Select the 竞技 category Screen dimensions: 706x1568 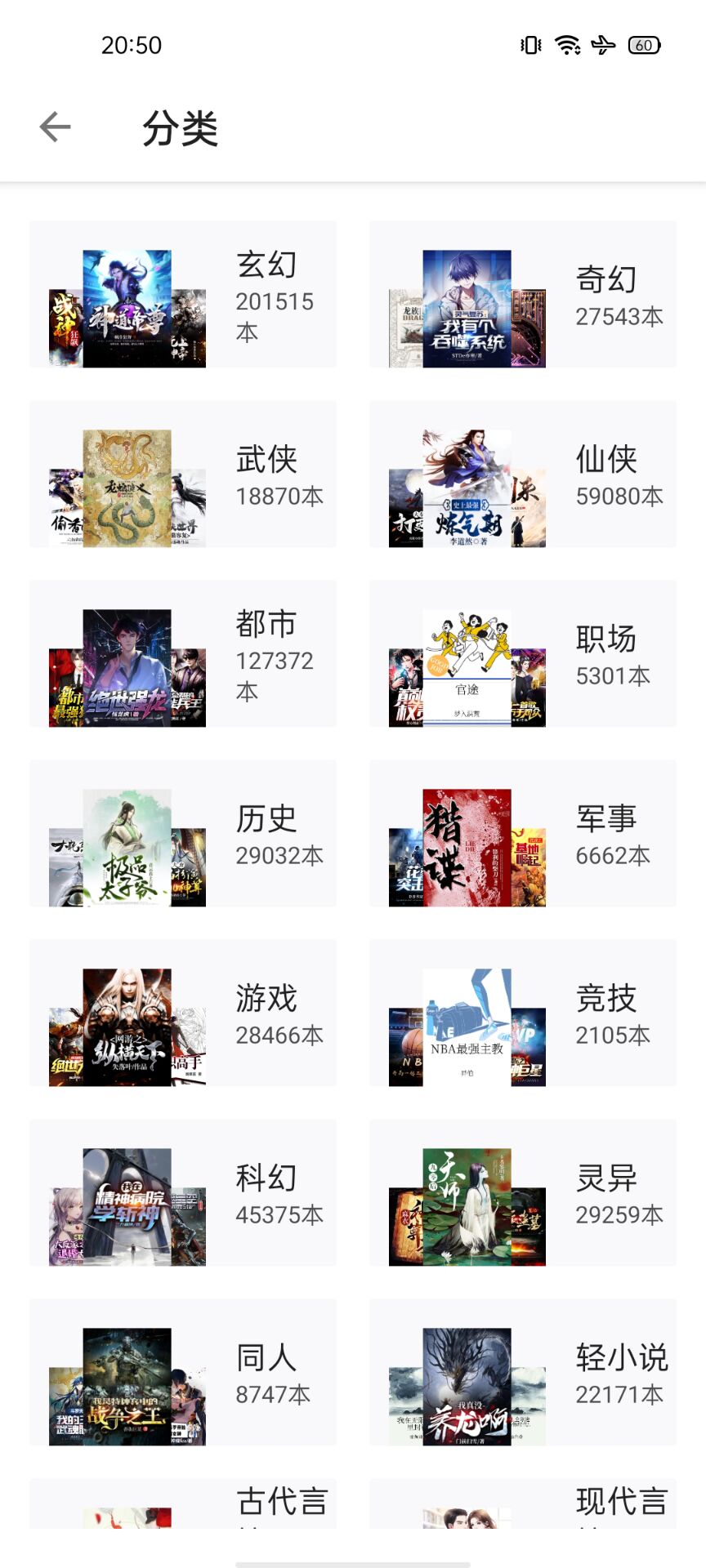click(523, 1013)
